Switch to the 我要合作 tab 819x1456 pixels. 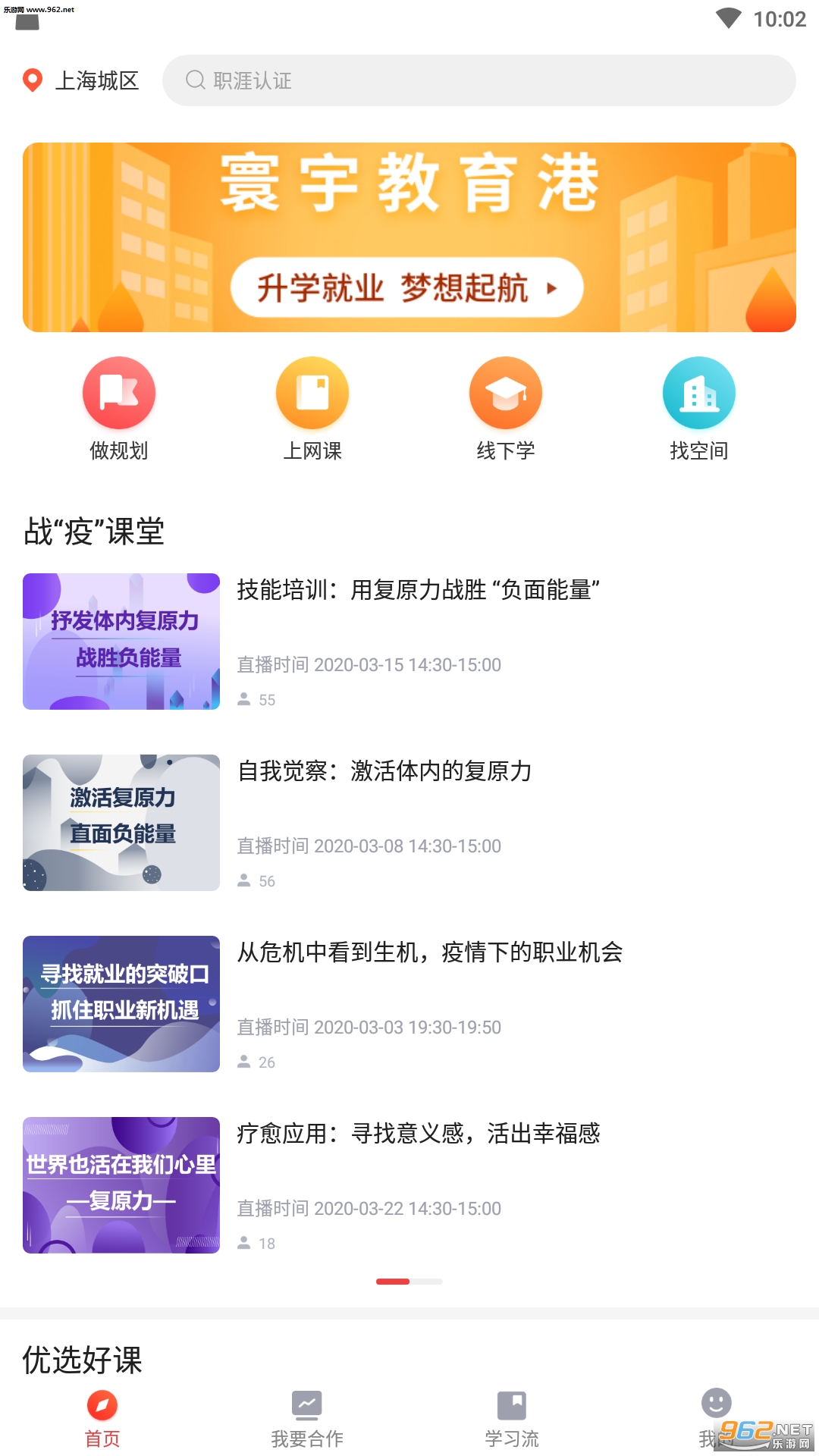point(307,1419)
